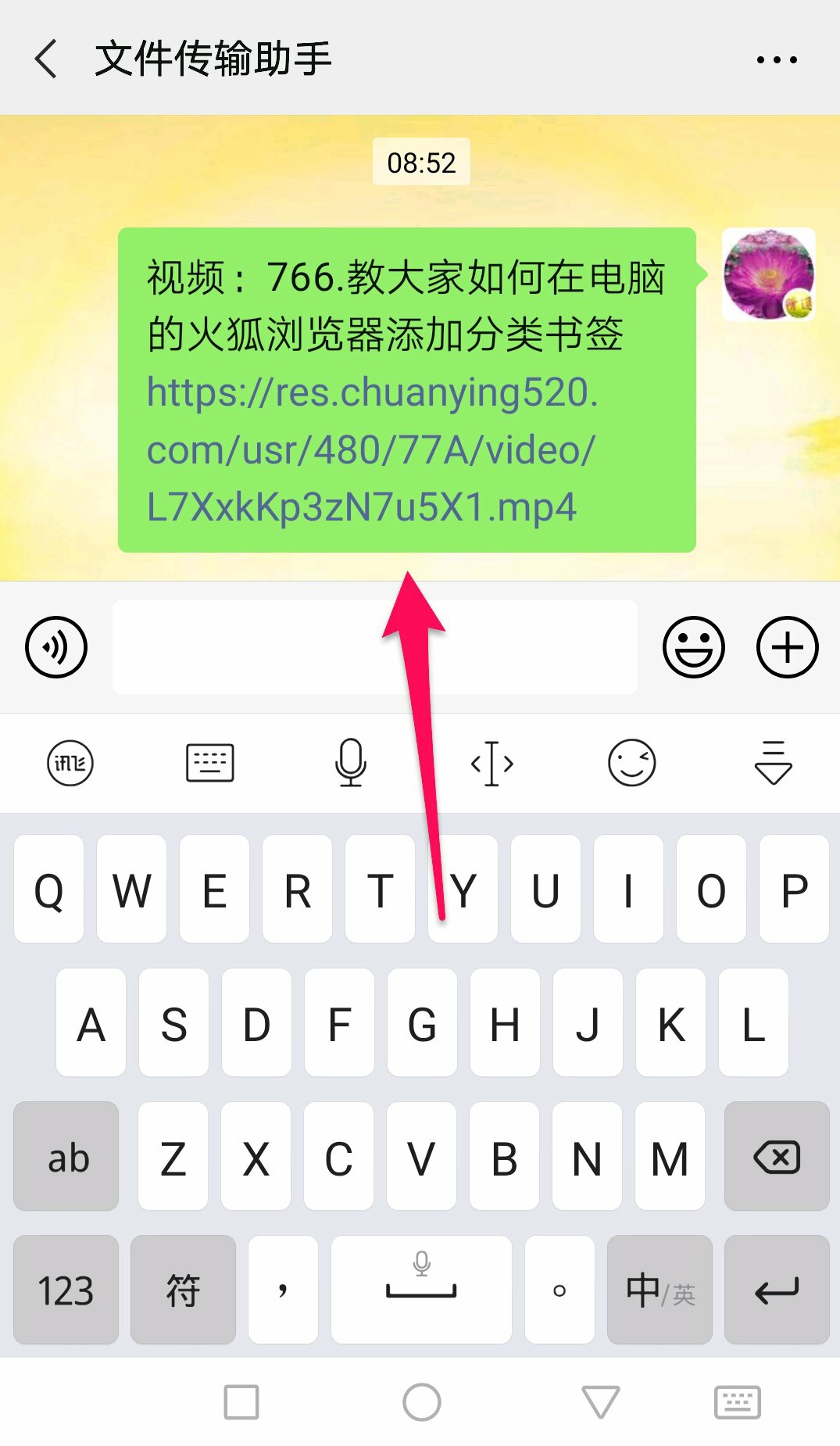Open the chuanying520 video link in message
The image size is (840, 1446).
(x=371, y=449)
